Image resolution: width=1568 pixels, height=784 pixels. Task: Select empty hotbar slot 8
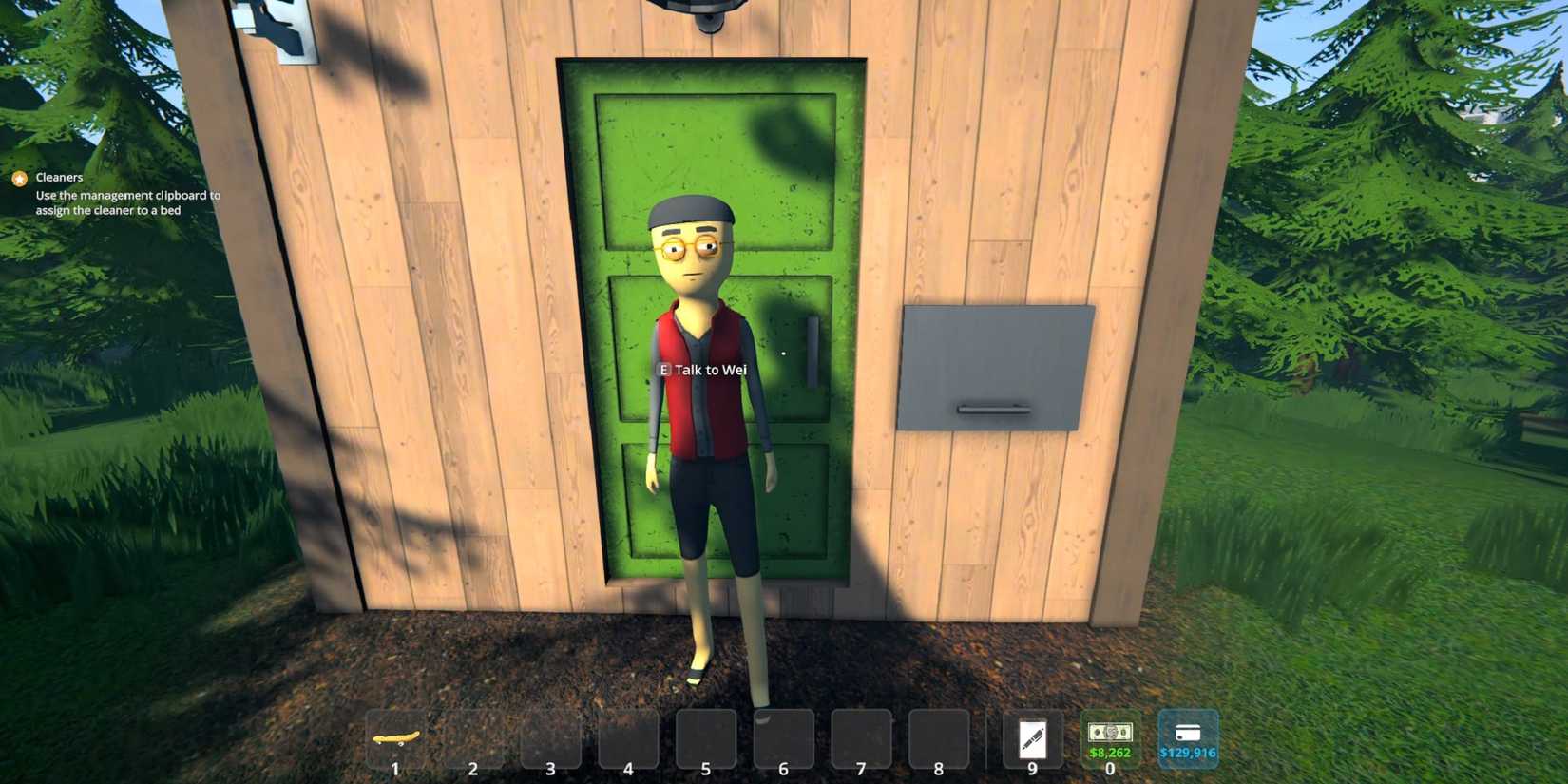[939, 737]
